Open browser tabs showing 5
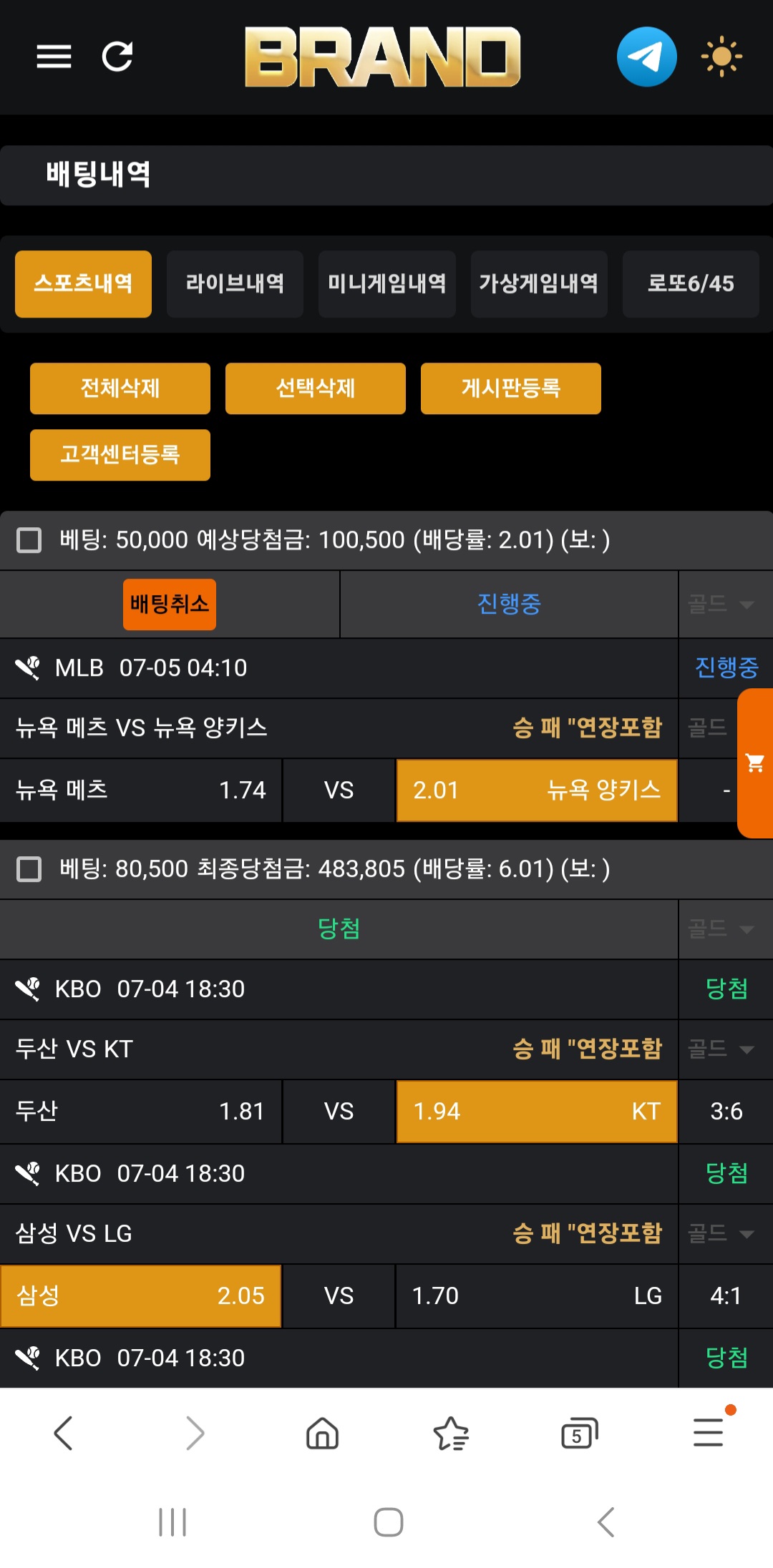The width and height of the screenshot is (773, 1568). click(579, 1434)
